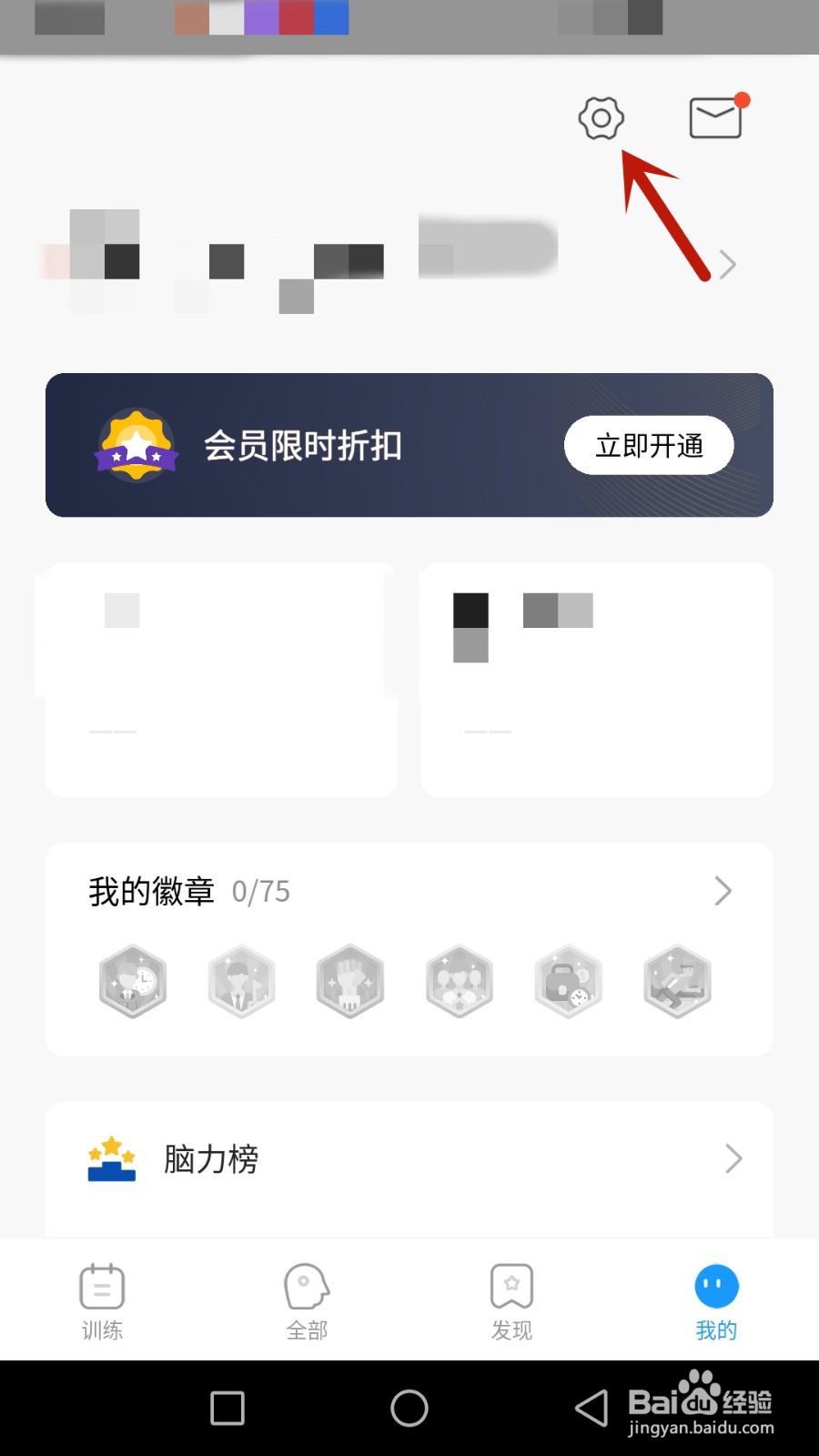Tap the Android back button in navigation bar
Viewport: 819px width, 1456px height.
point(592,1407)
